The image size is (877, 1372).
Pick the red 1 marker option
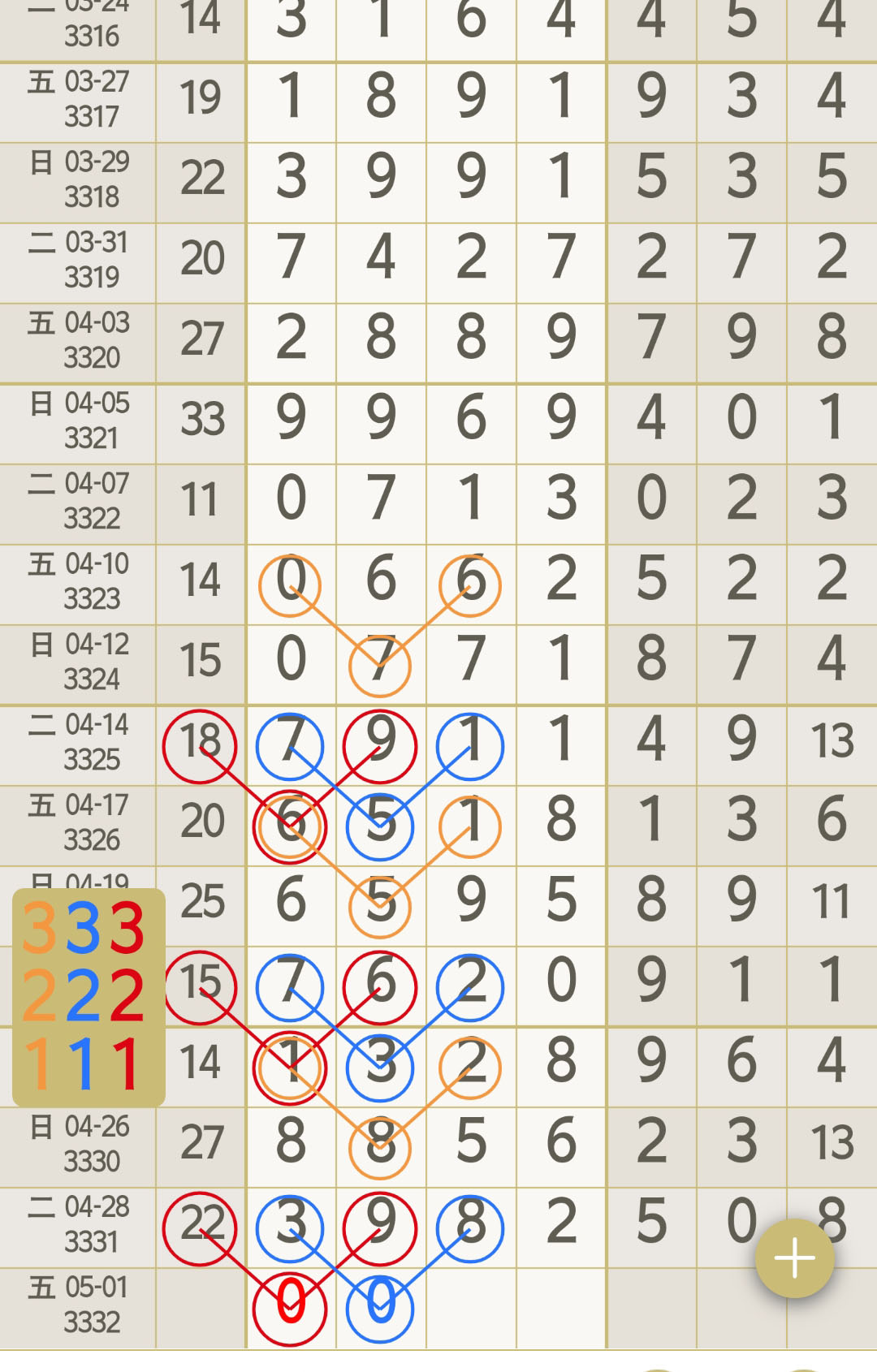tap(127, 1064)
